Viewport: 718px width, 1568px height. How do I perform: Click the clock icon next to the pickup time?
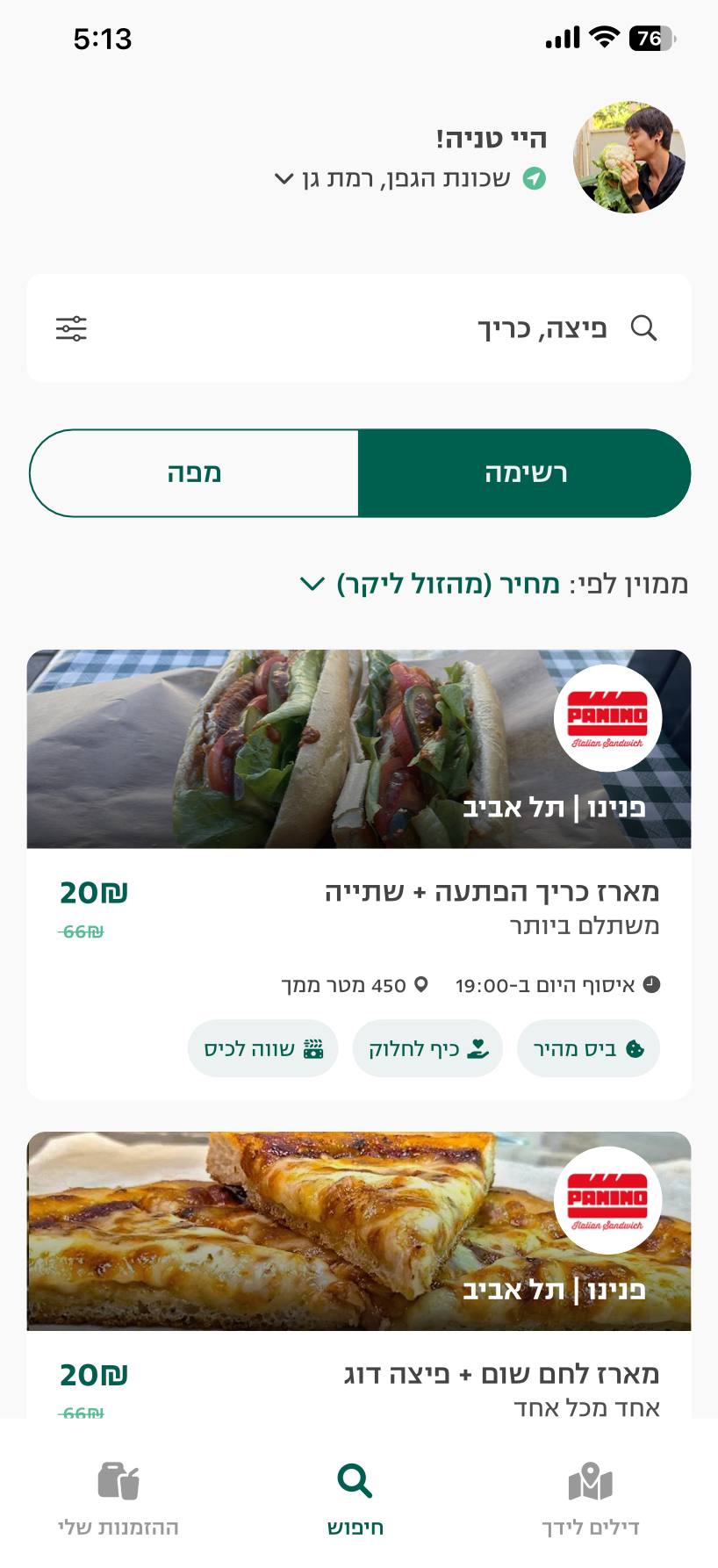tap(650, 984)
